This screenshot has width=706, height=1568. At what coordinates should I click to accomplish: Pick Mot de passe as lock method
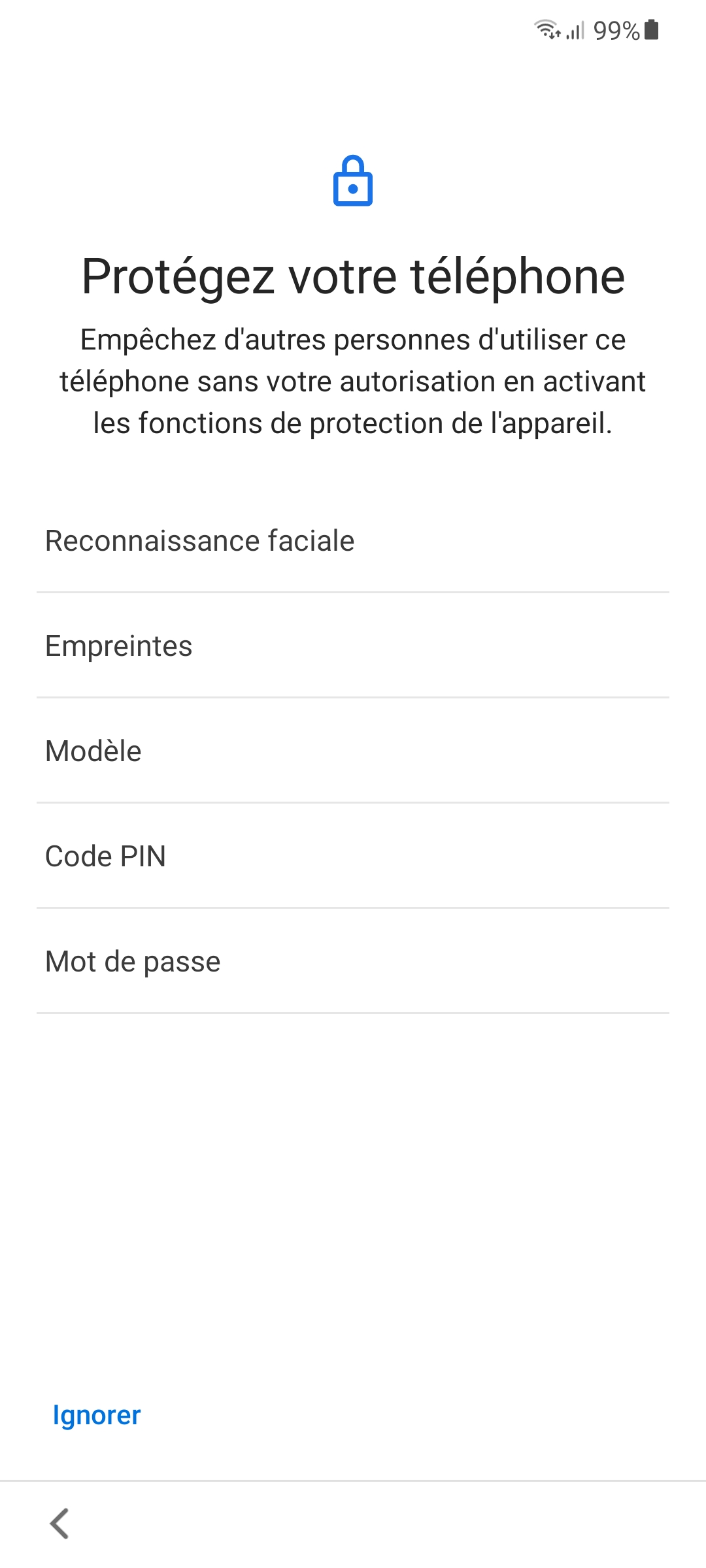point(353,962)
